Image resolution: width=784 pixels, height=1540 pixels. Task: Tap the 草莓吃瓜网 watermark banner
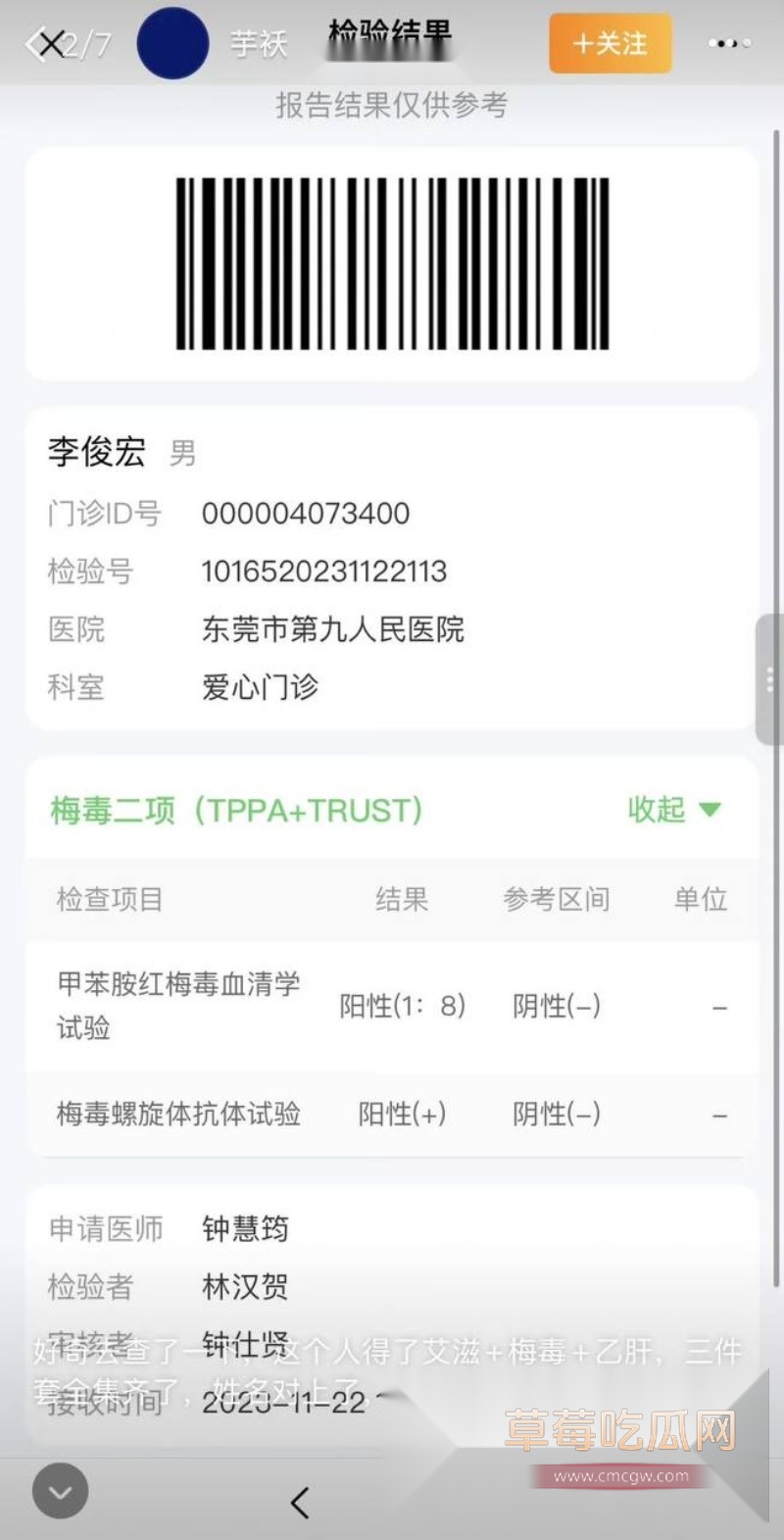[624, 1431]
